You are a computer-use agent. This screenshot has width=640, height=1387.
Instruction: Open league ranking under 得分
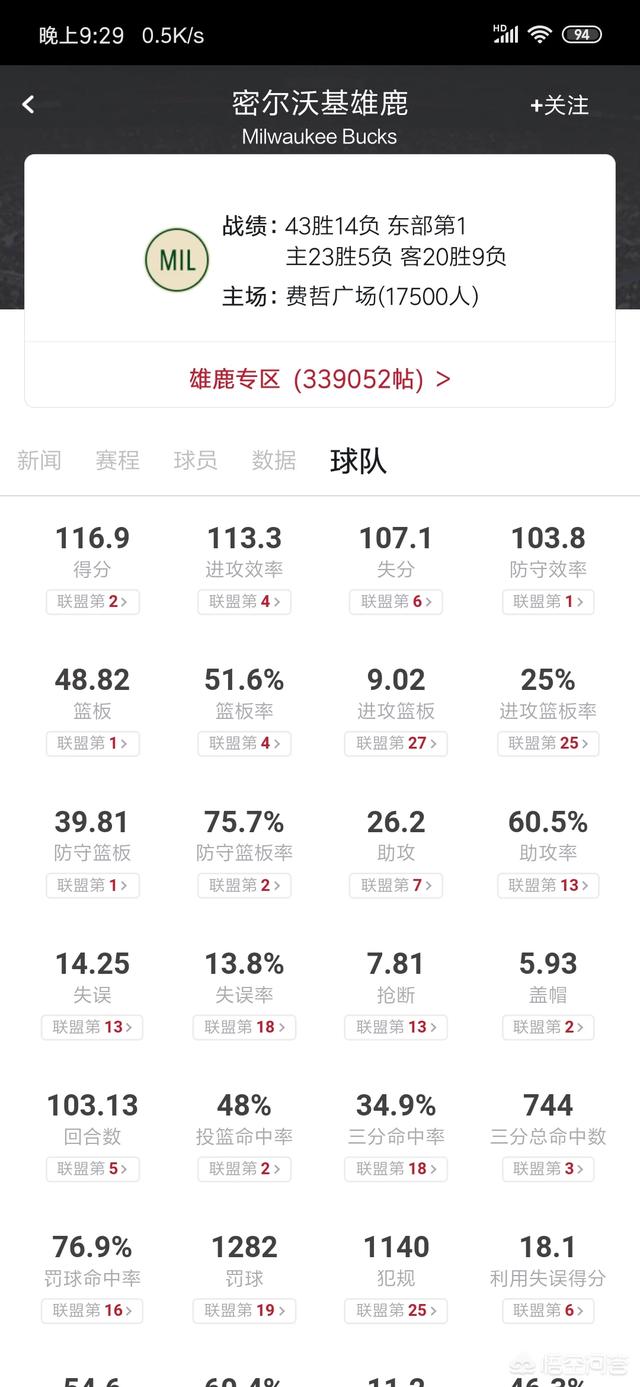point(92,601)
